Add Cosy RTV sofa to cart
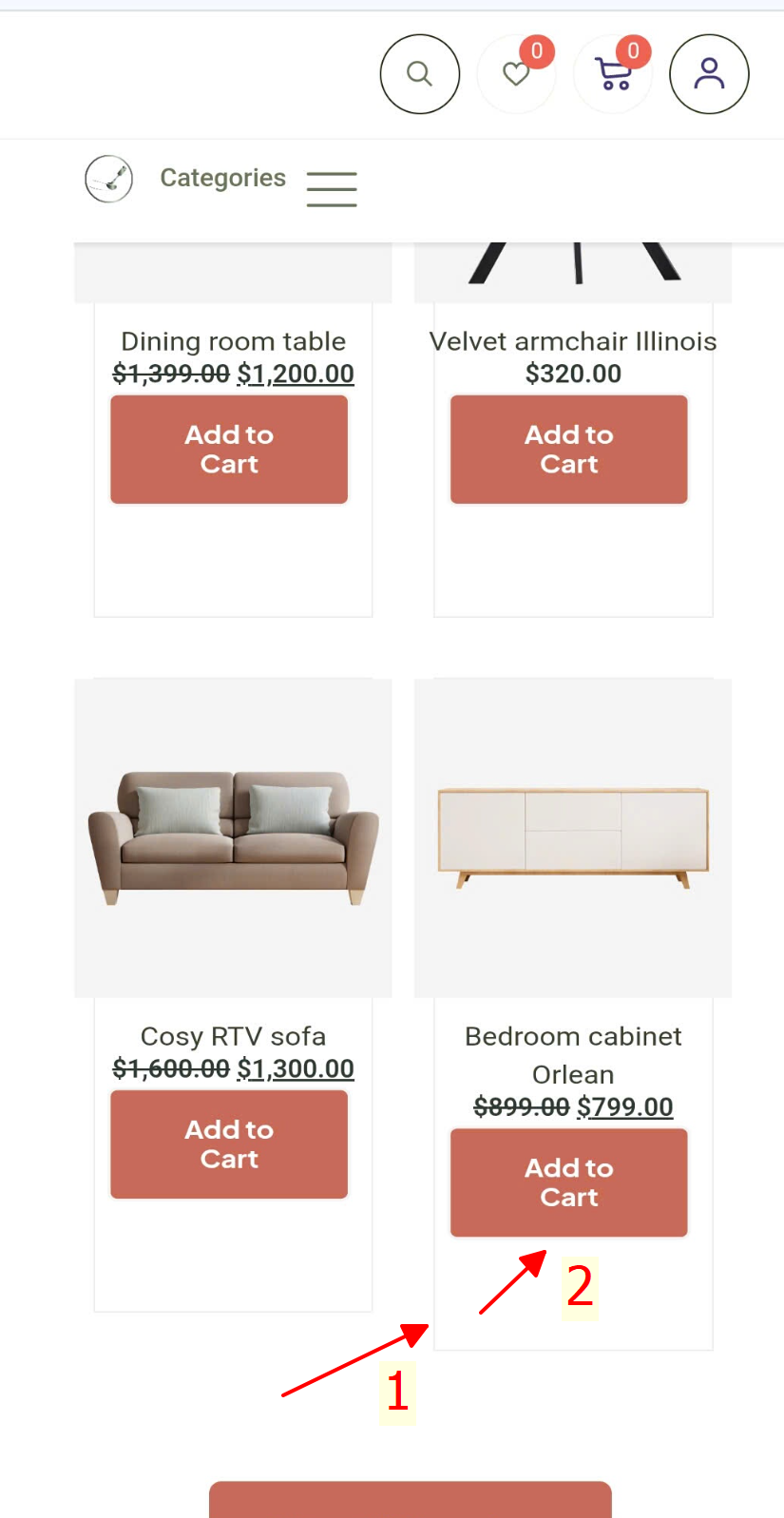The width and height of the screenshot is (784, 1518). (229, 1143)
